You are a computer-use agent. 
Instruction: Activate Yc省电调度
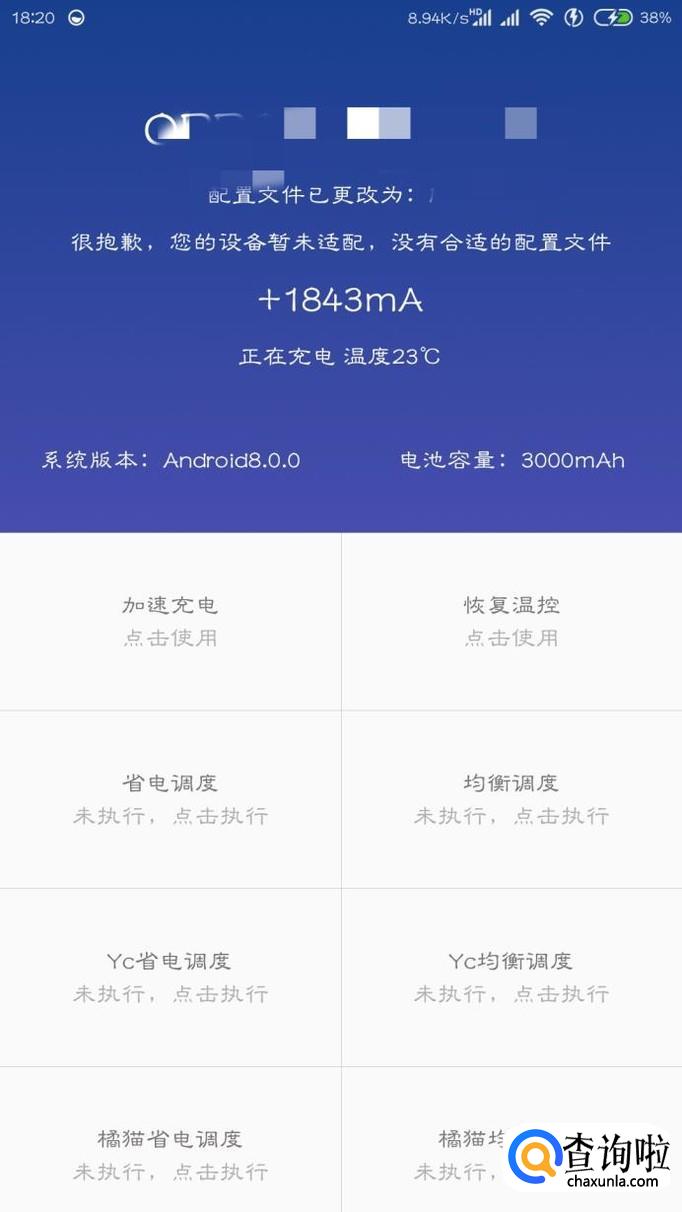170,977
